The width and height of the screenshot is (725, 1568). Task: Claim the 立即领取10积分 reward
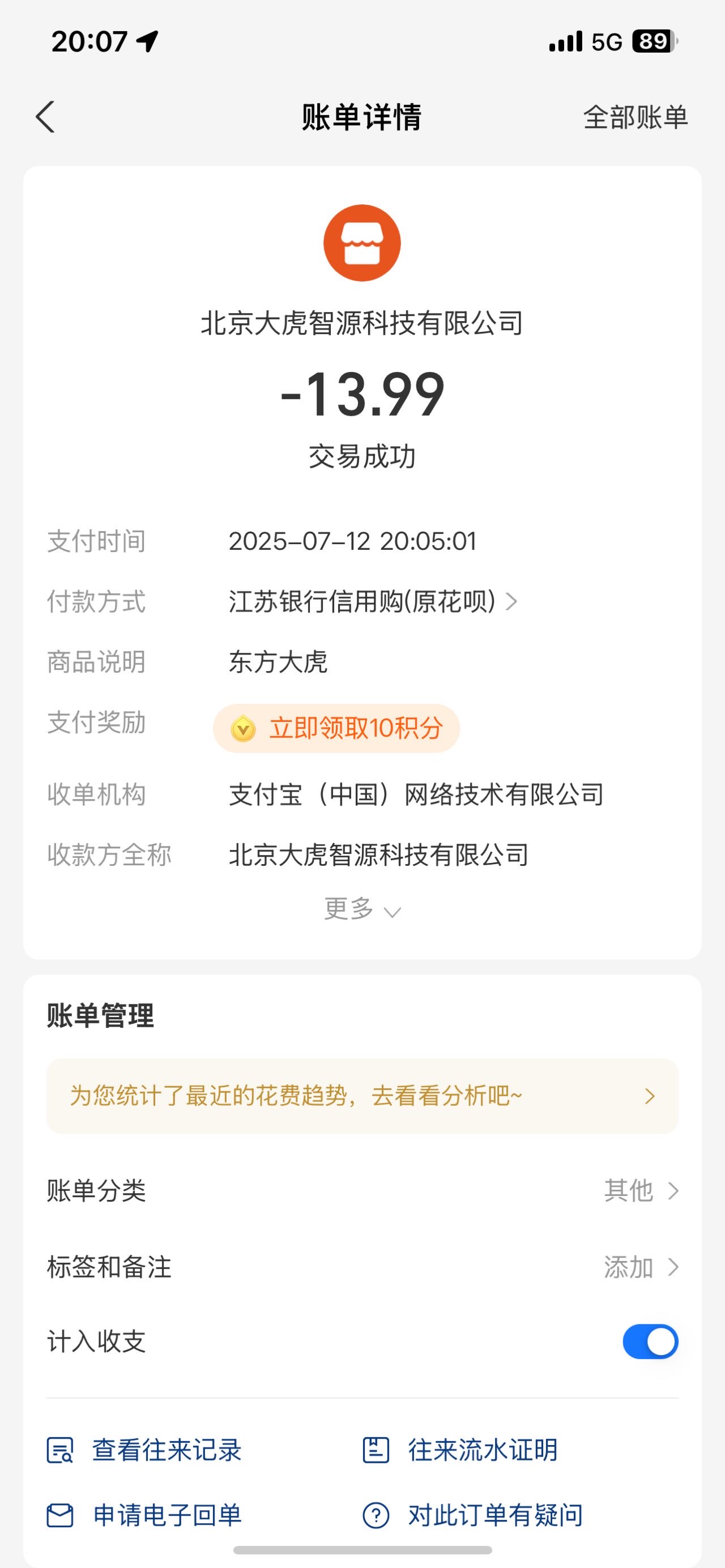point(336,728)
